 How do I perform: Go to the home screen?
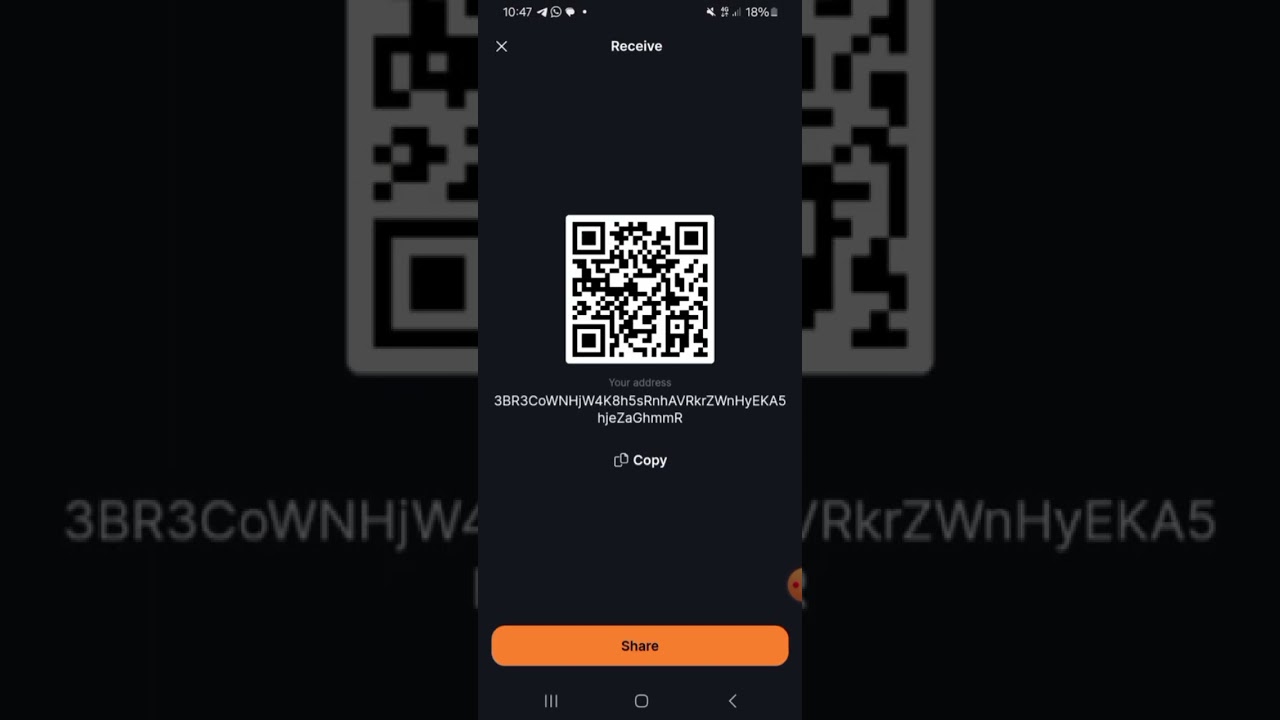pos(641,701)
